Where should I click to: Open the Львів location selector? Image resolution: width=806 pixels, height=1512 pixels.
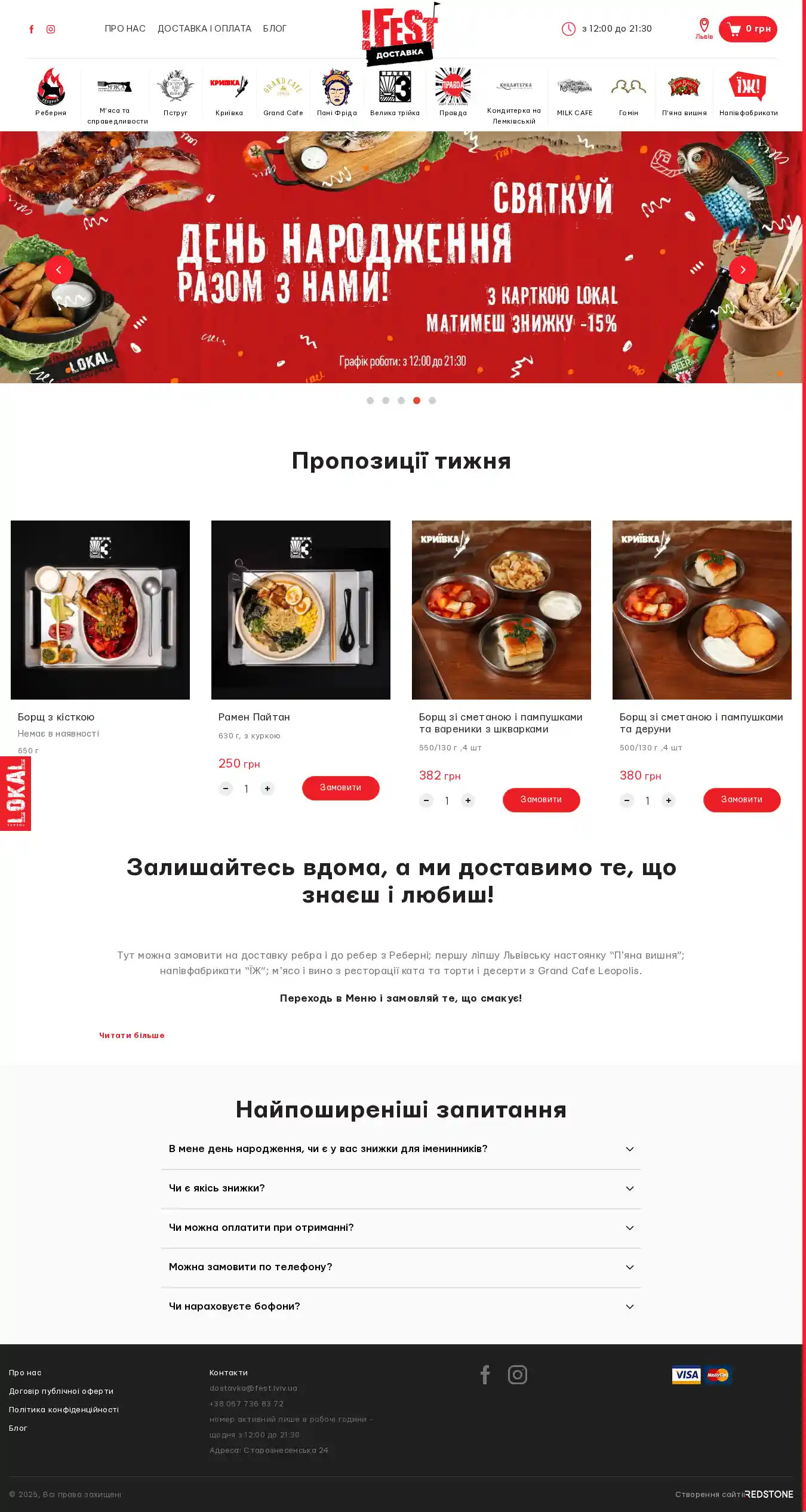(704, 29)
